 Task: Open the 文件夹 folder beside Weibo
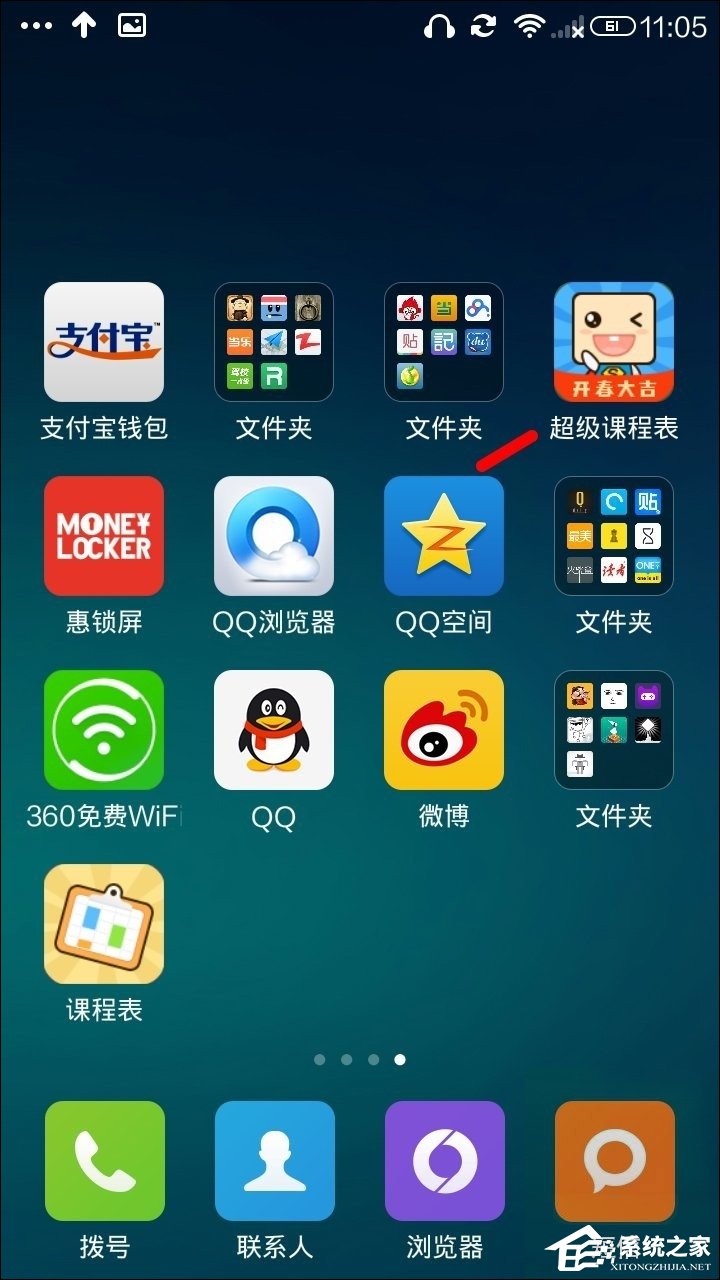pyautogui.click(x=613, y=730)
